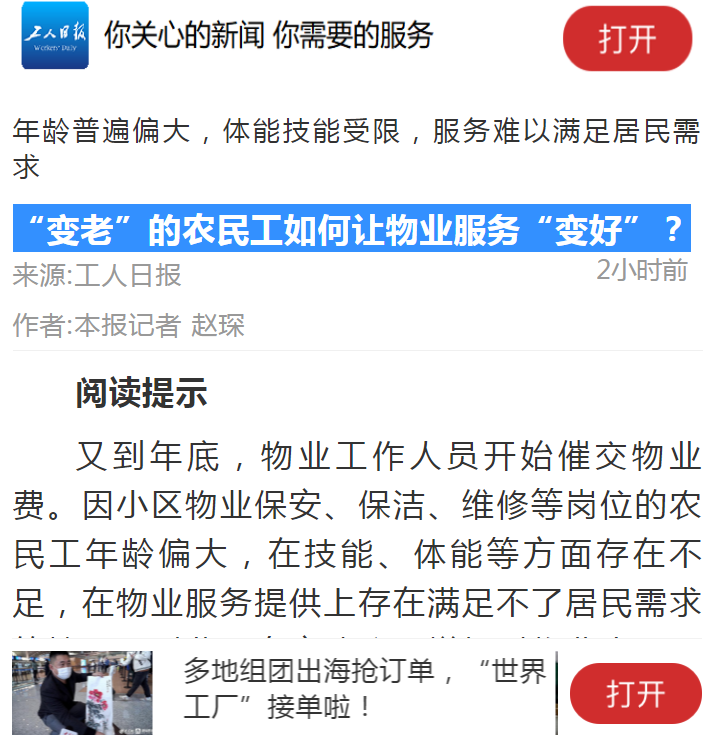Tap the bottom 打开 button beside the news
719x735 pixels.
tap(635, 693)
